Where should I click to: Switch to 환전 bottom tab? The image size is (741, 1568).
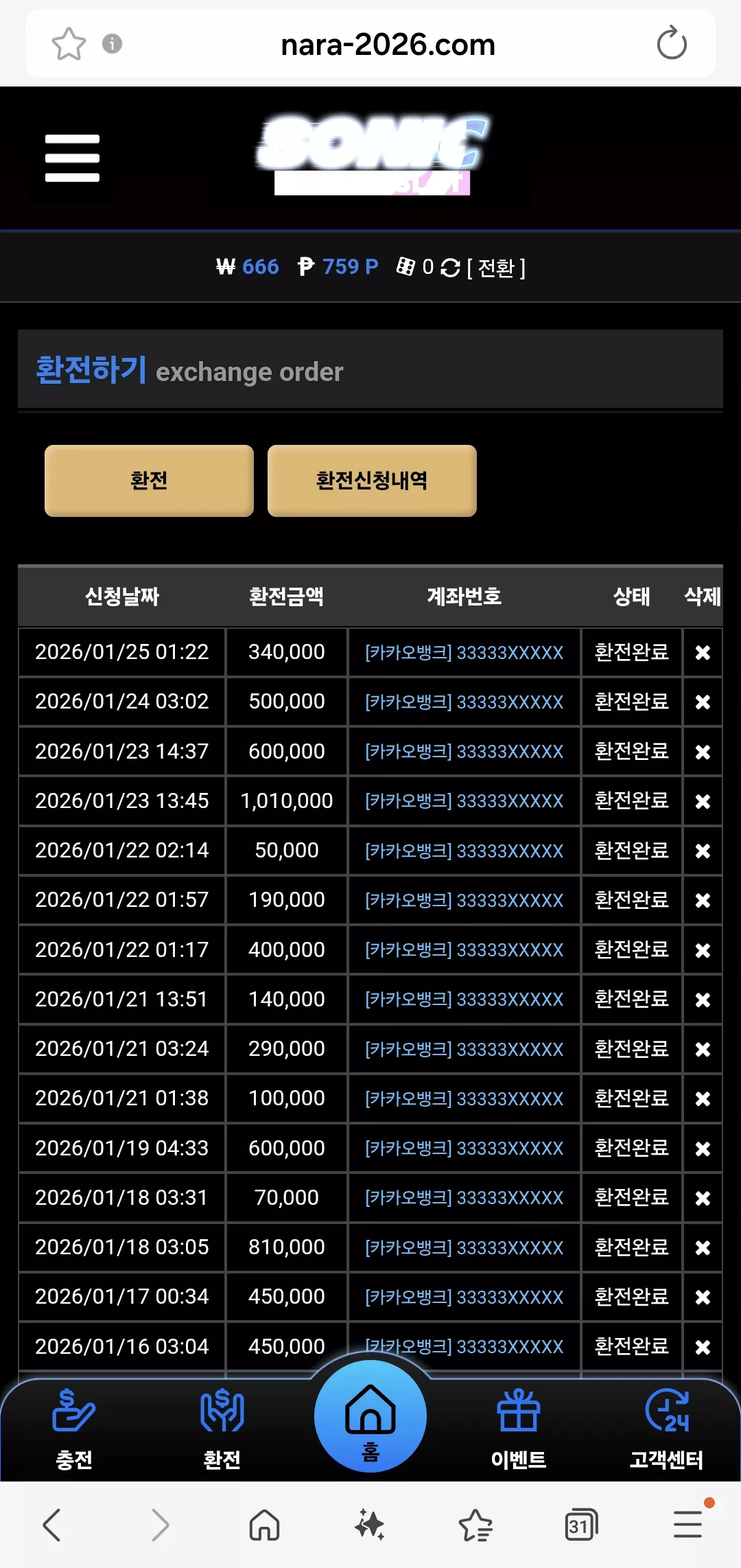[222, 1429]
